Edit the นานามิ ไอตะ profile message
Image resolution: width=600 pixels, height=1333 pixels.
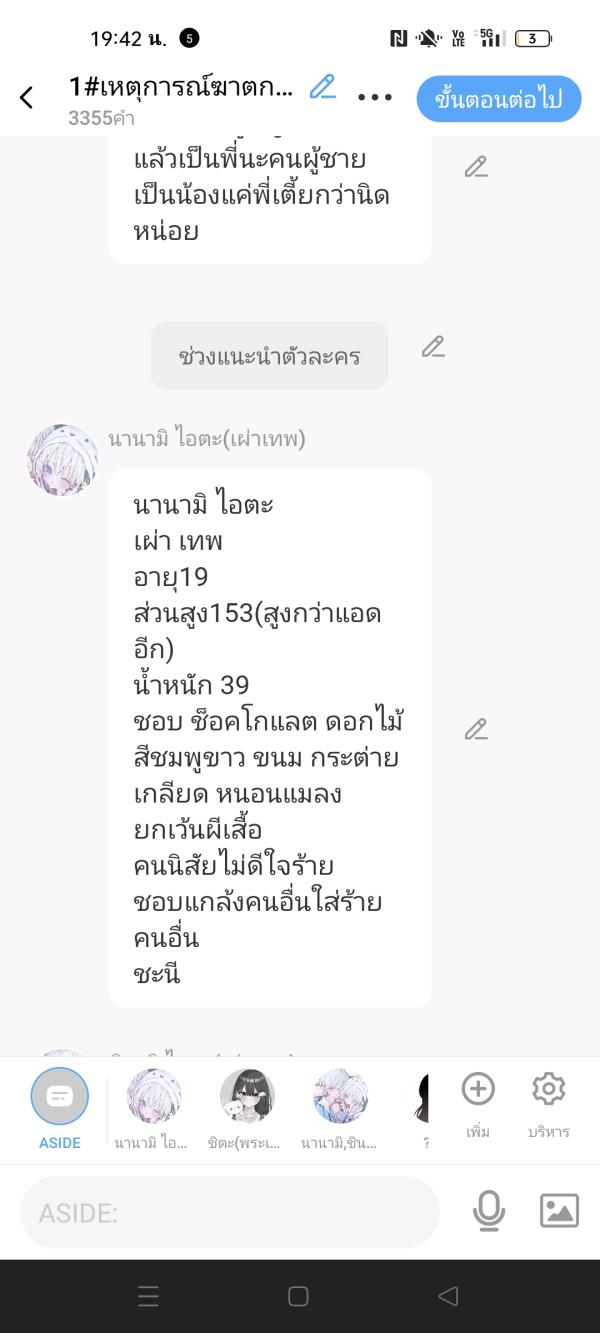[x=475, y=730]
